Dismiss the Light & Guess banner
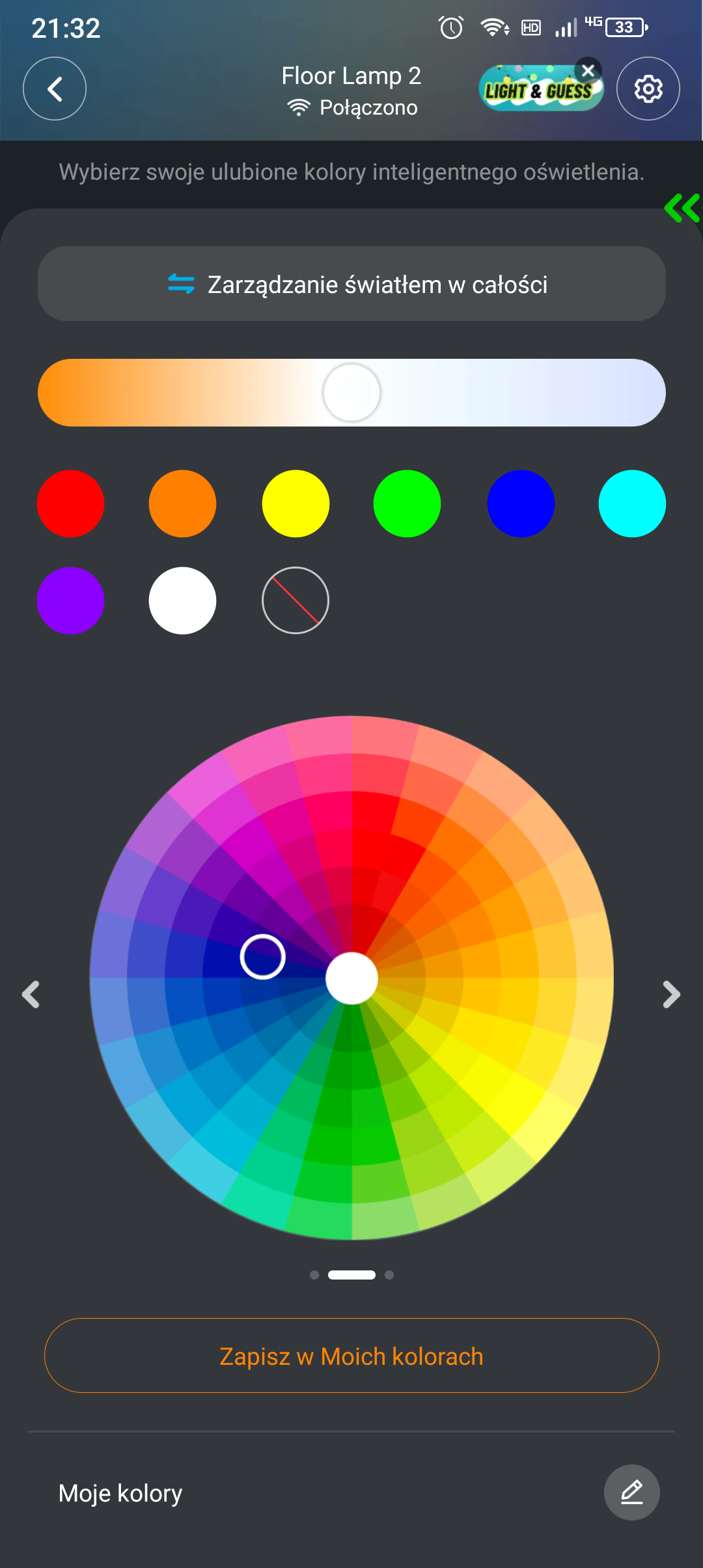This screenshot has height=1568, width=703. coord(588,70)
